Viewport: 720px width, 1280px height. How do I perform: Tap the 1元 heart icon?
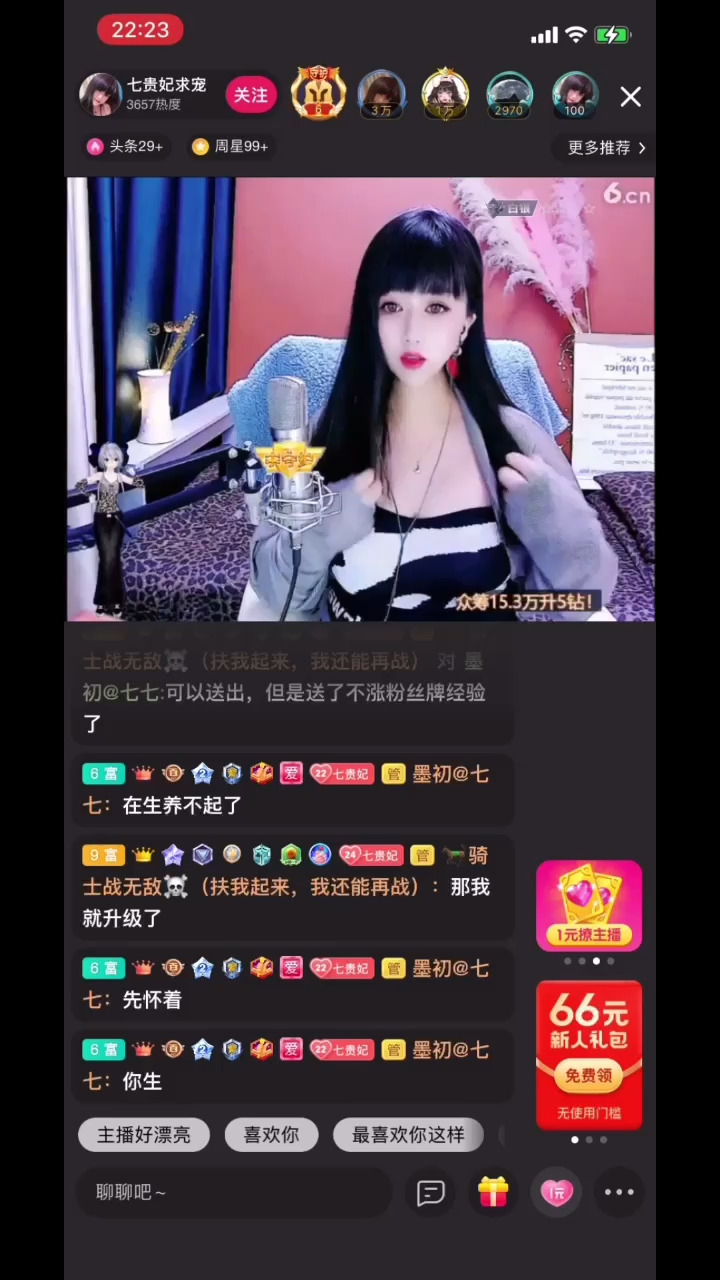(556, 1192)
